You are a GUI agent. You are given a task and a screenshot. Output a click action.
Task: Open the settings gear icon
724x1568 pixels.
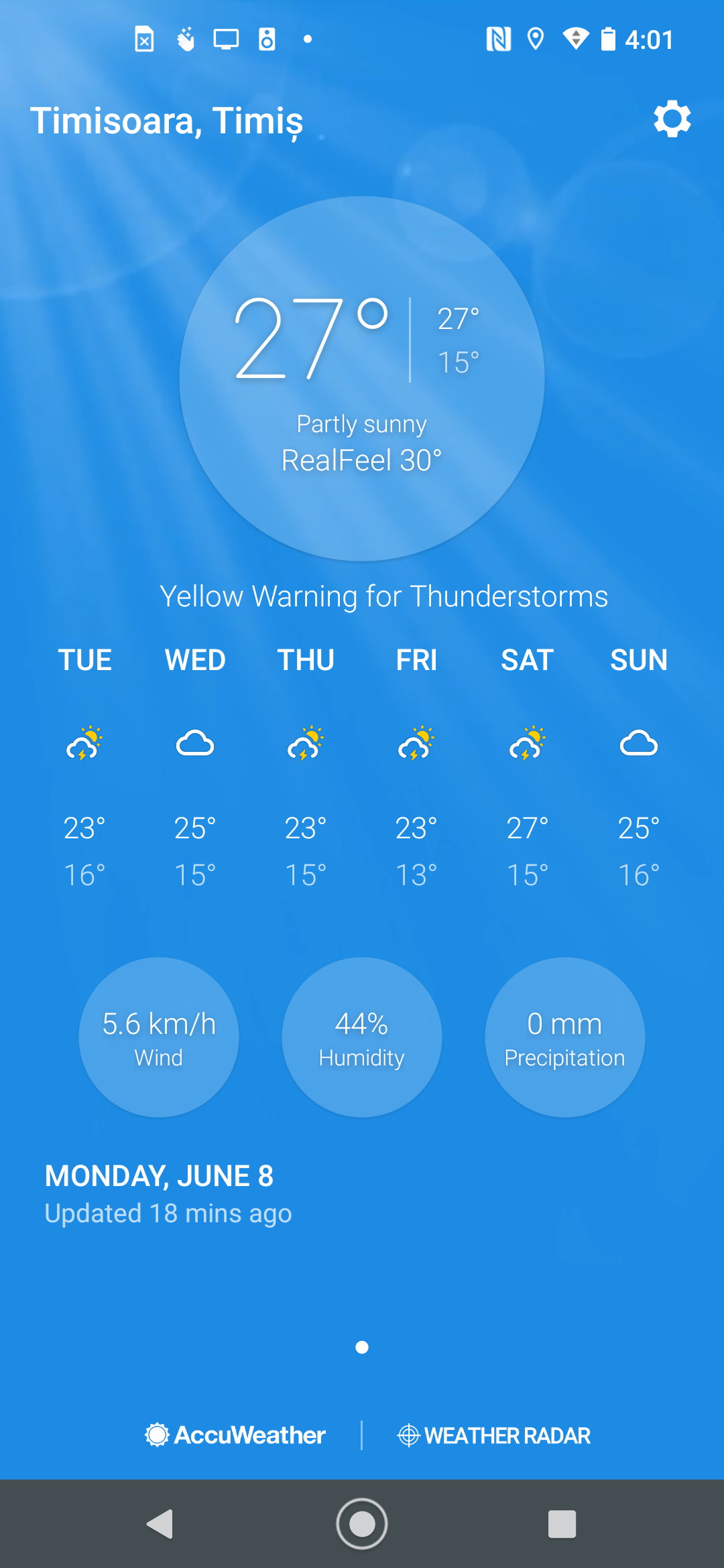coord(672,119)
